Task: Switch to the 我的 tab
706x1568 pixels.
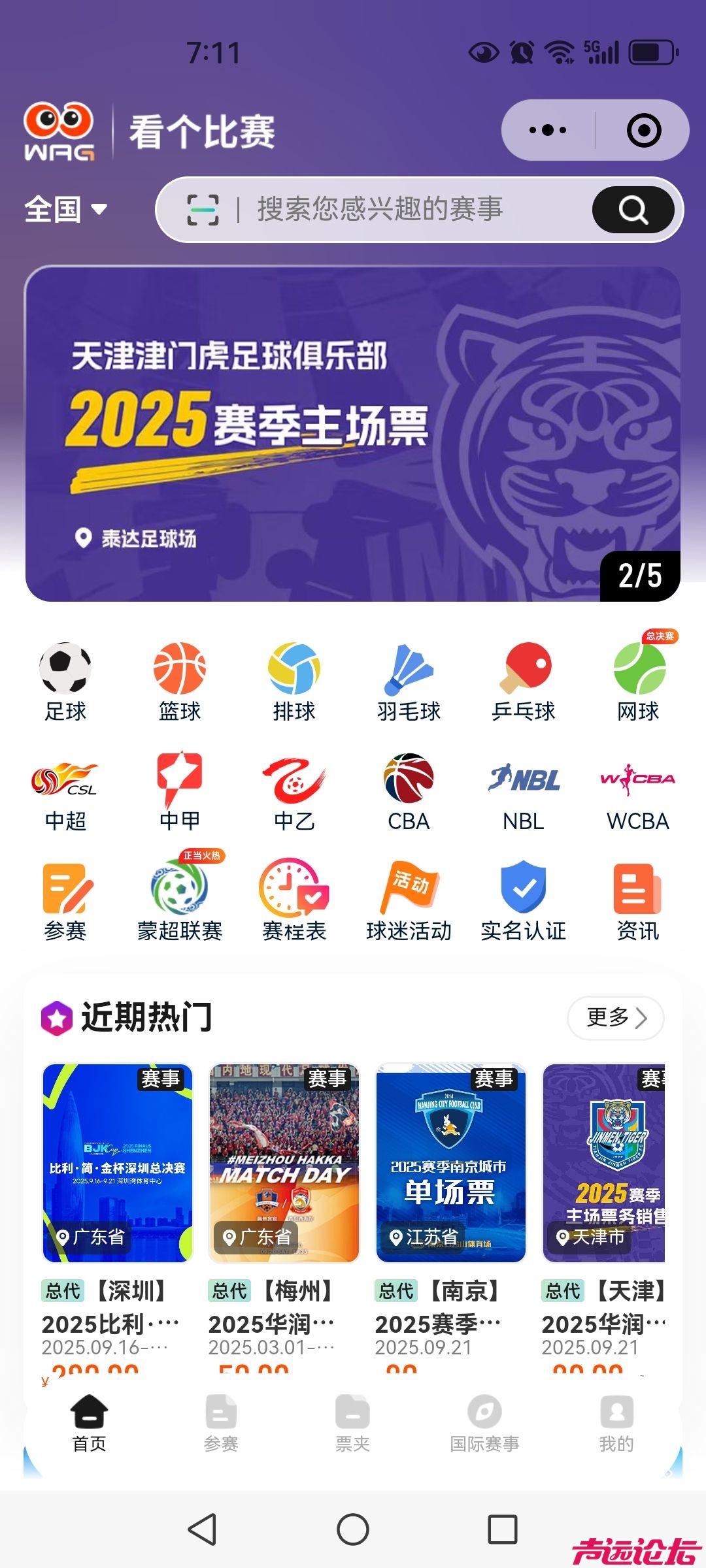Action: (x=616, y=1424)
